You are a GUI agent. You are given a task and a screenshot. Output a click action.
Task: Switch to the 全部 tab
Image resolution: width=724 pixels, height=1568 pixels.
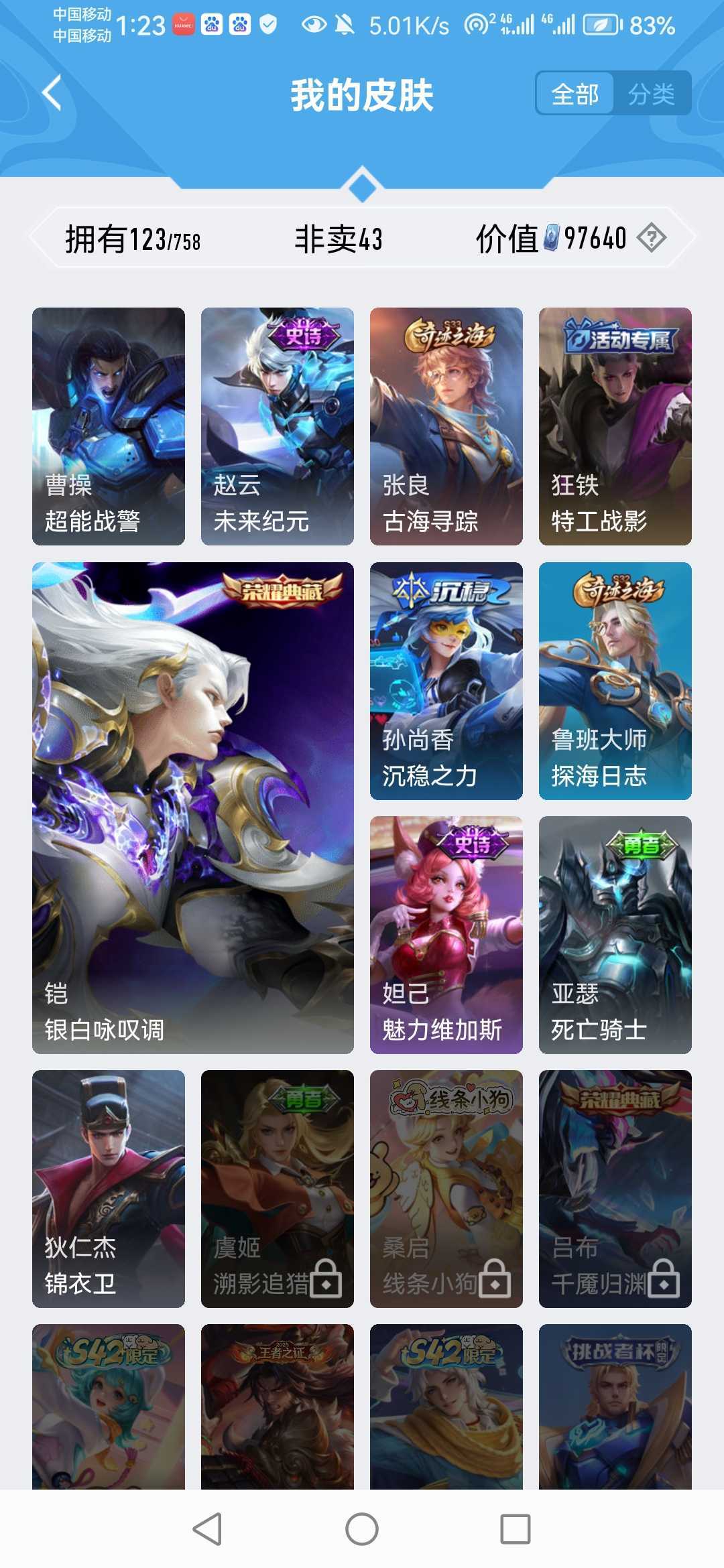(x=575, y=94)
